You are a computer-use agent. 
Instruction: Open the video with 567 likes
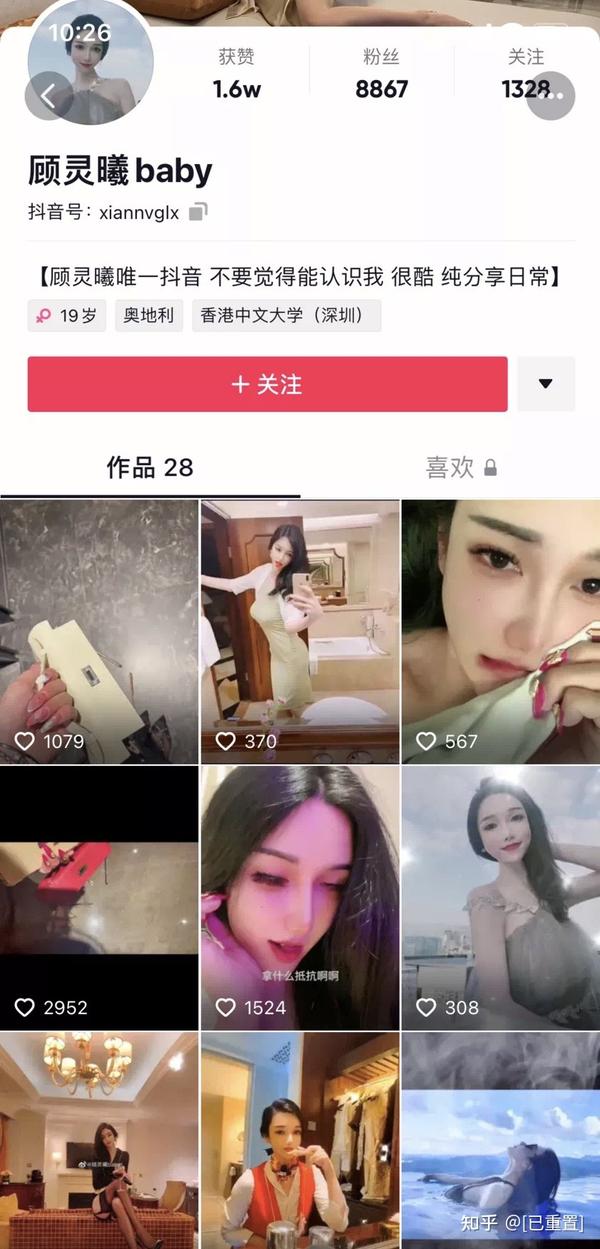tap(500, 632)
